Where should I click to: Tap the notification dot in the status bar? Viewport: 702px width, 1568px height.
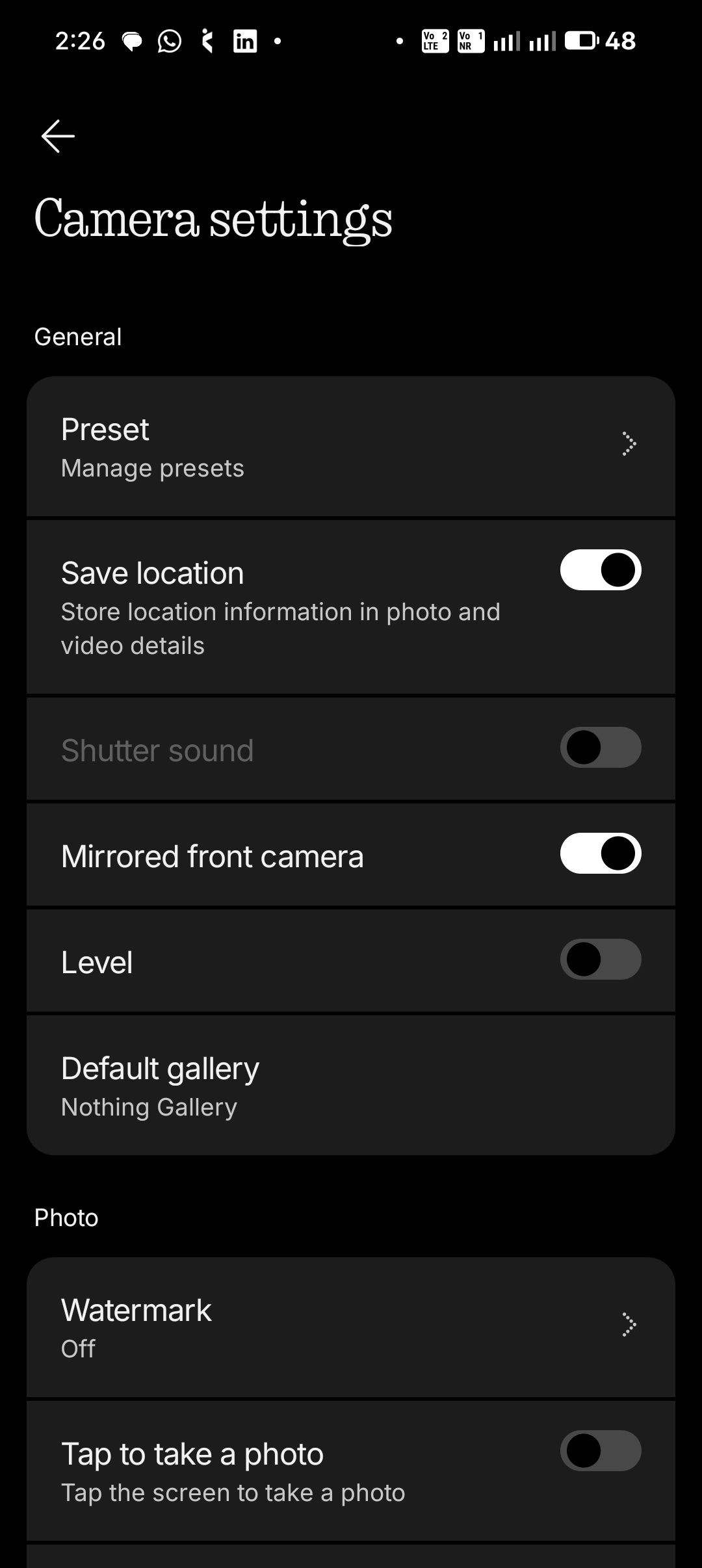coord(276,41)
